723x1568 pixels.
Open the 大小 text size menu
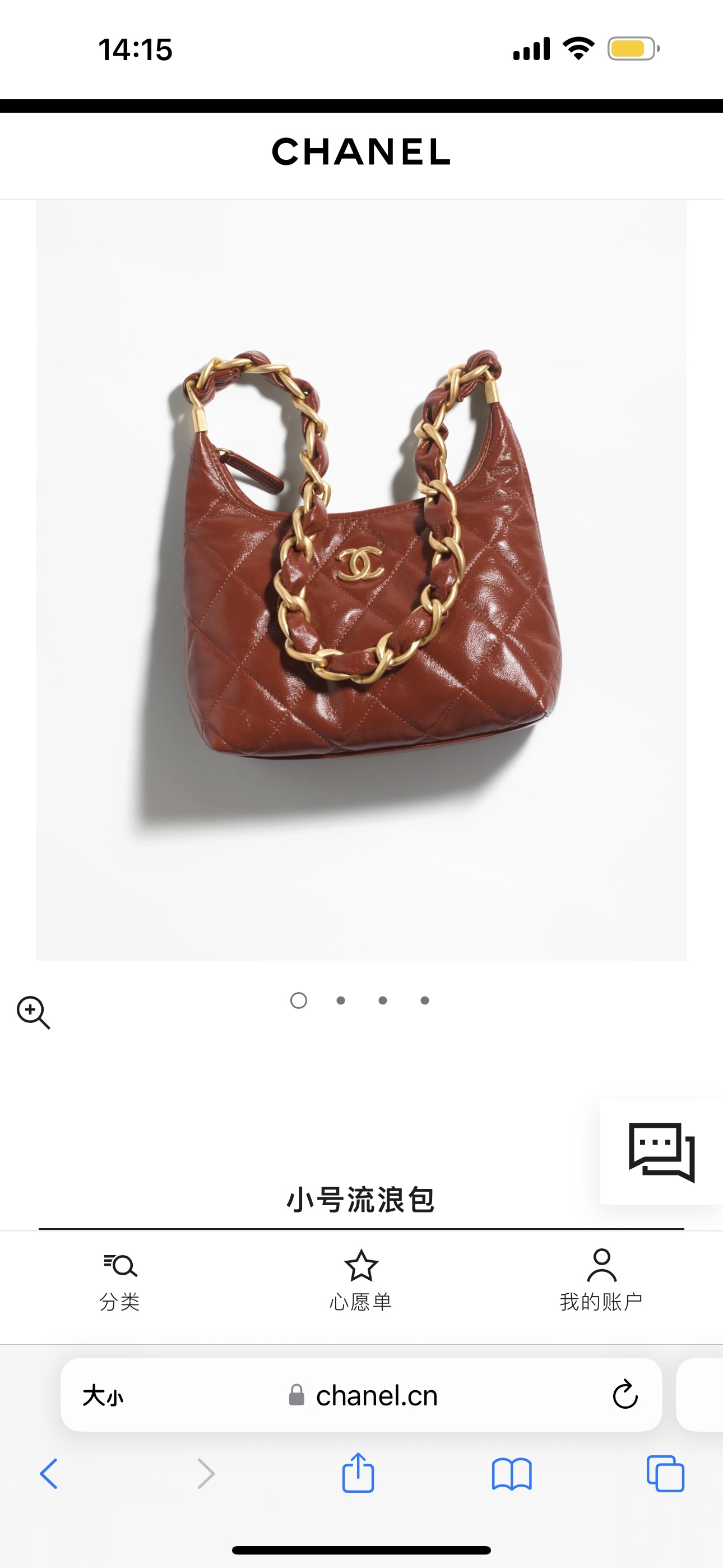[103, 1395]
